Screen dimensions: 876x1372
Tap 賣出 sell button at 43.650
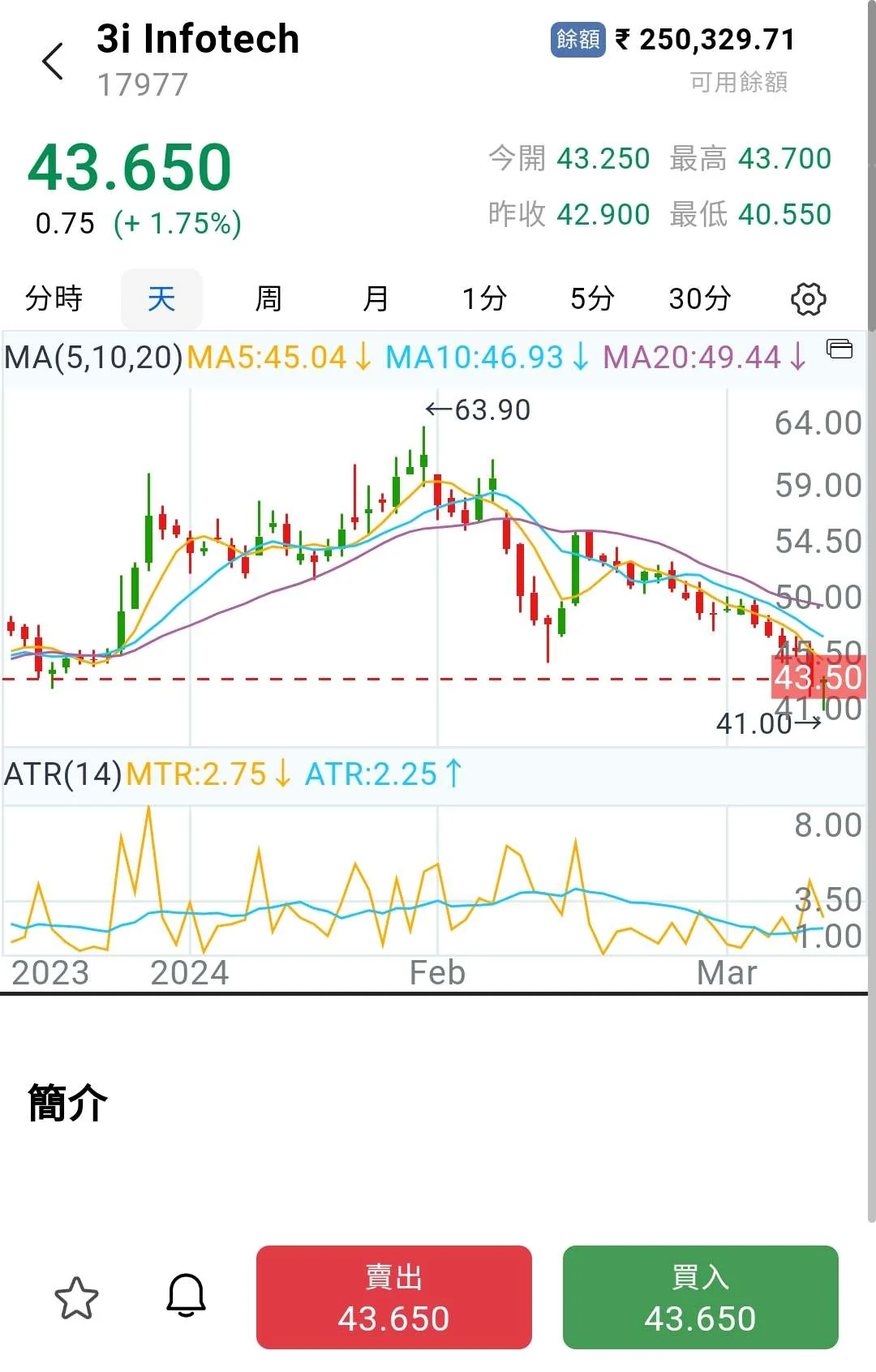(393, 1297)
